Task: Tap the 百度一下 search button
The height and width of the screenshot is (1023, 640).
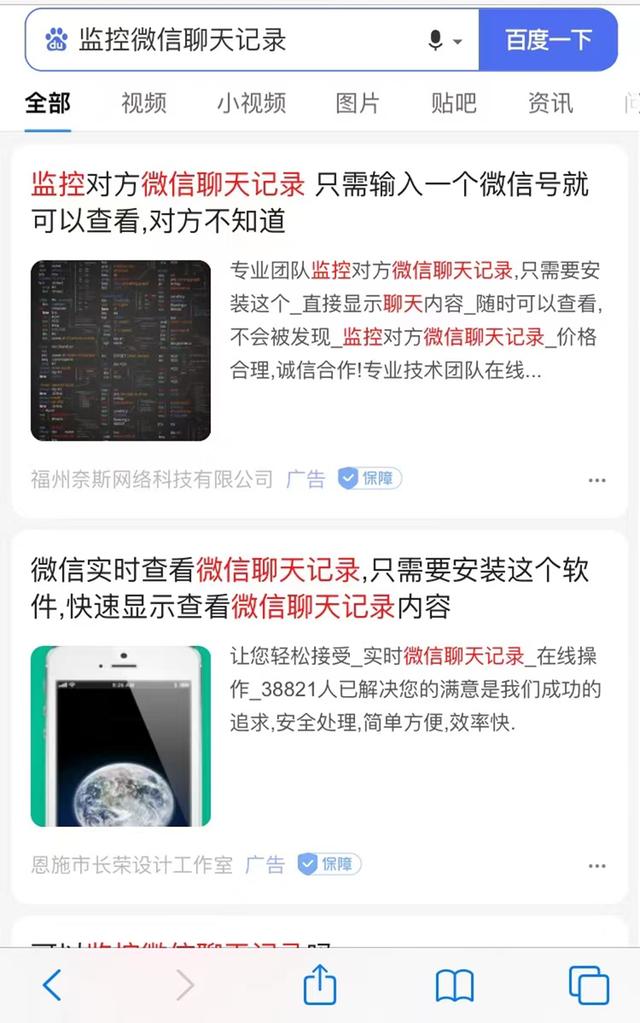Action: tap(548, 40)
